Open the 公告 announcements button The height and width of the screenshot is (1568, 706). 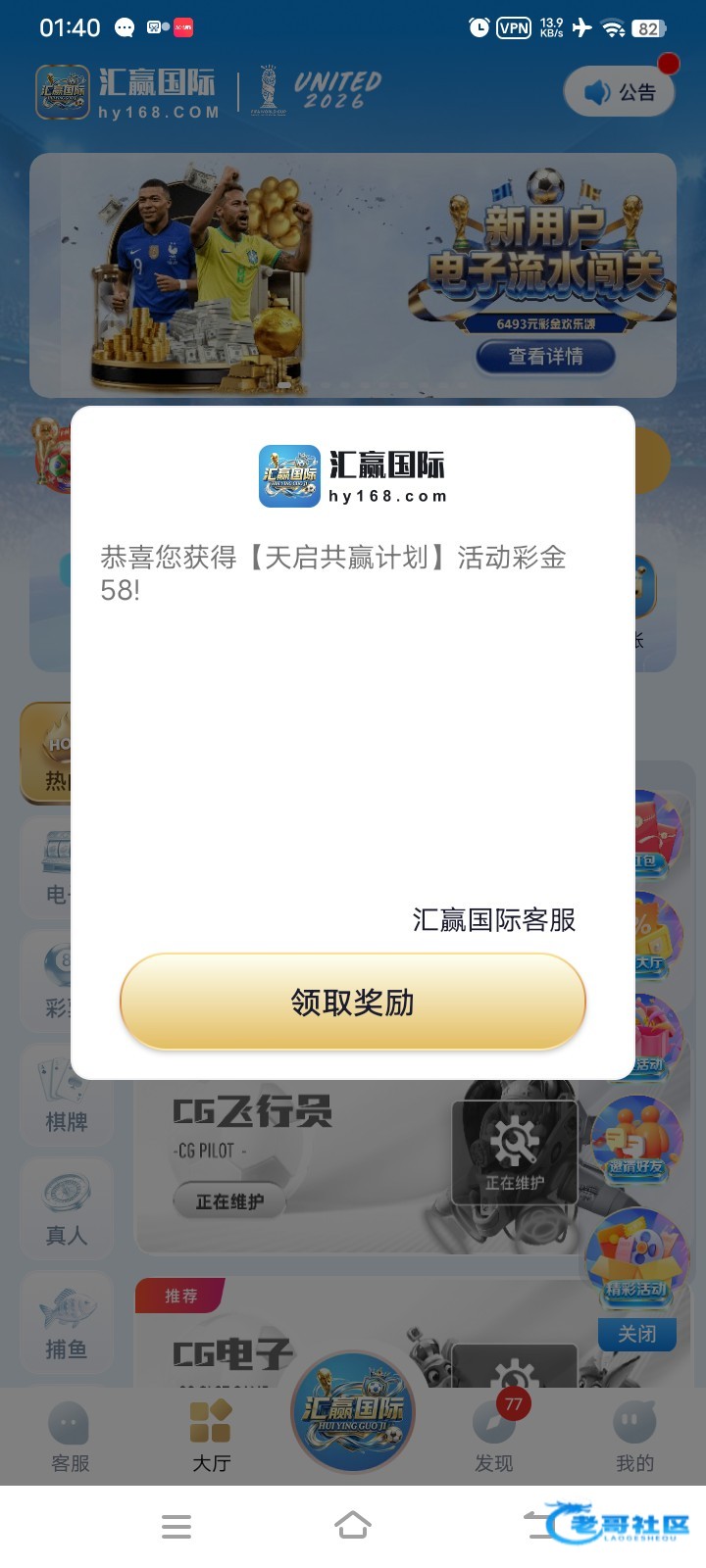pyautogui.click(x=620, y=92)
